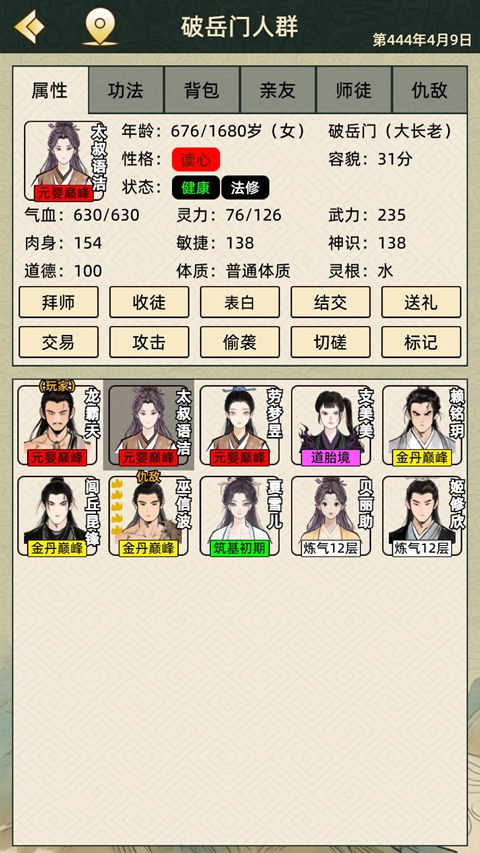
Task: View the 师徒 tab
Action: (354, 90)
